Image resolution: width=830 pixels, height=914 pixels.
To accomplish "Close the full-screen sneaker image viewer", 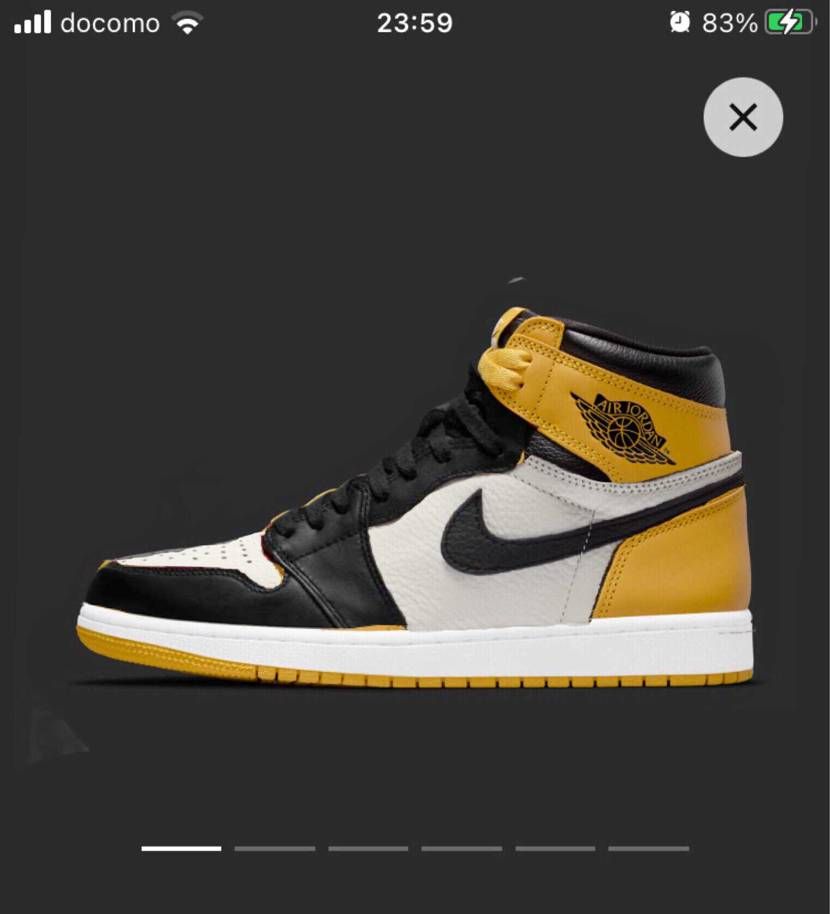I will [x=743, y=118].
